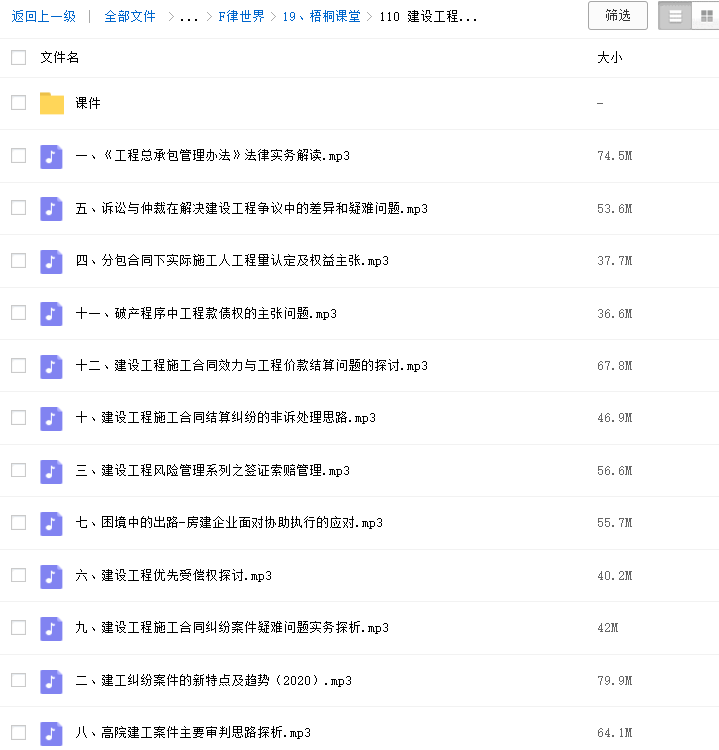Open the 课件 folder

[x=88, y=103]
